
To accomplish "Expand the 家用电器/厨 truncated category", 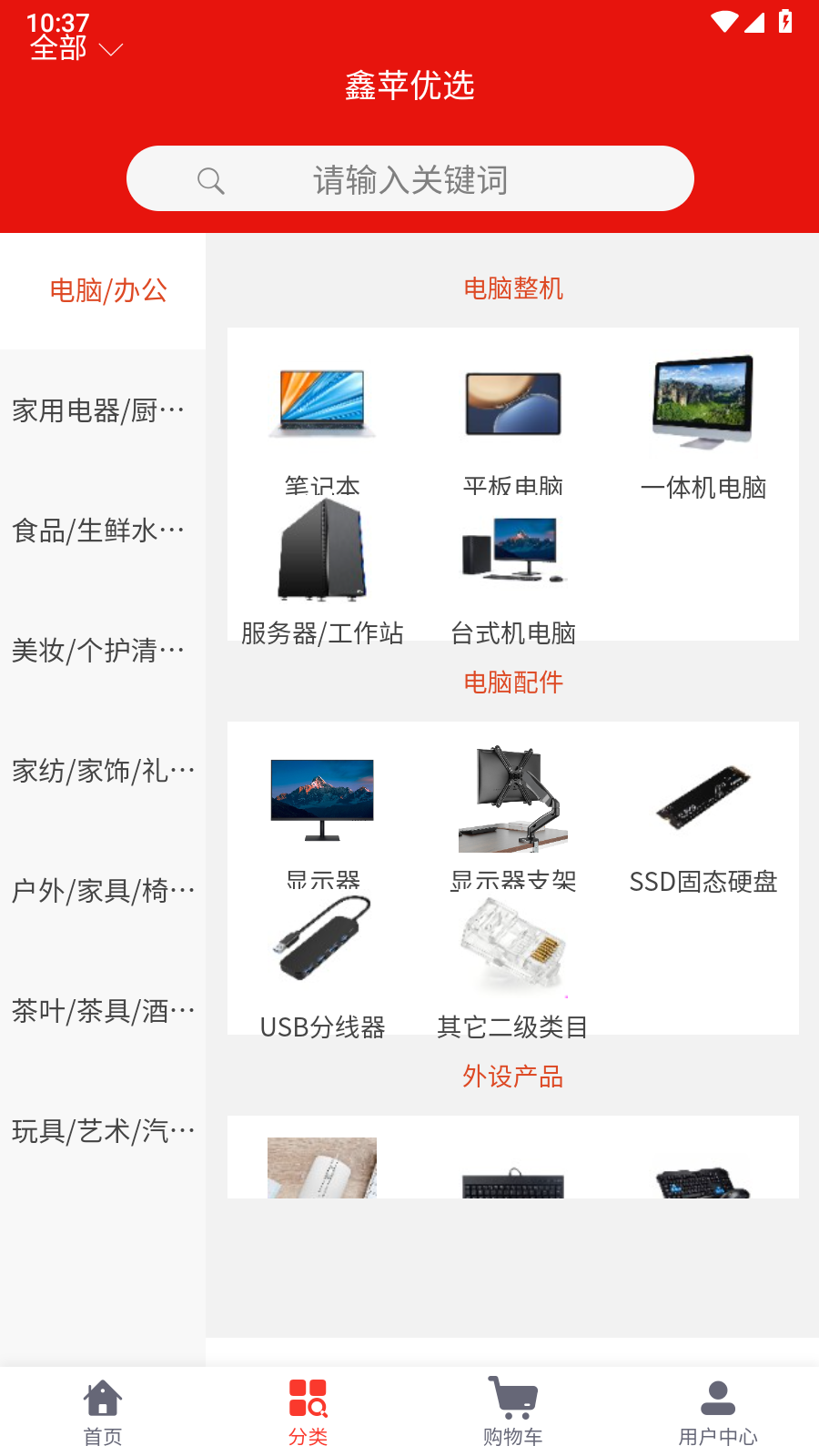I will (102, 409).
